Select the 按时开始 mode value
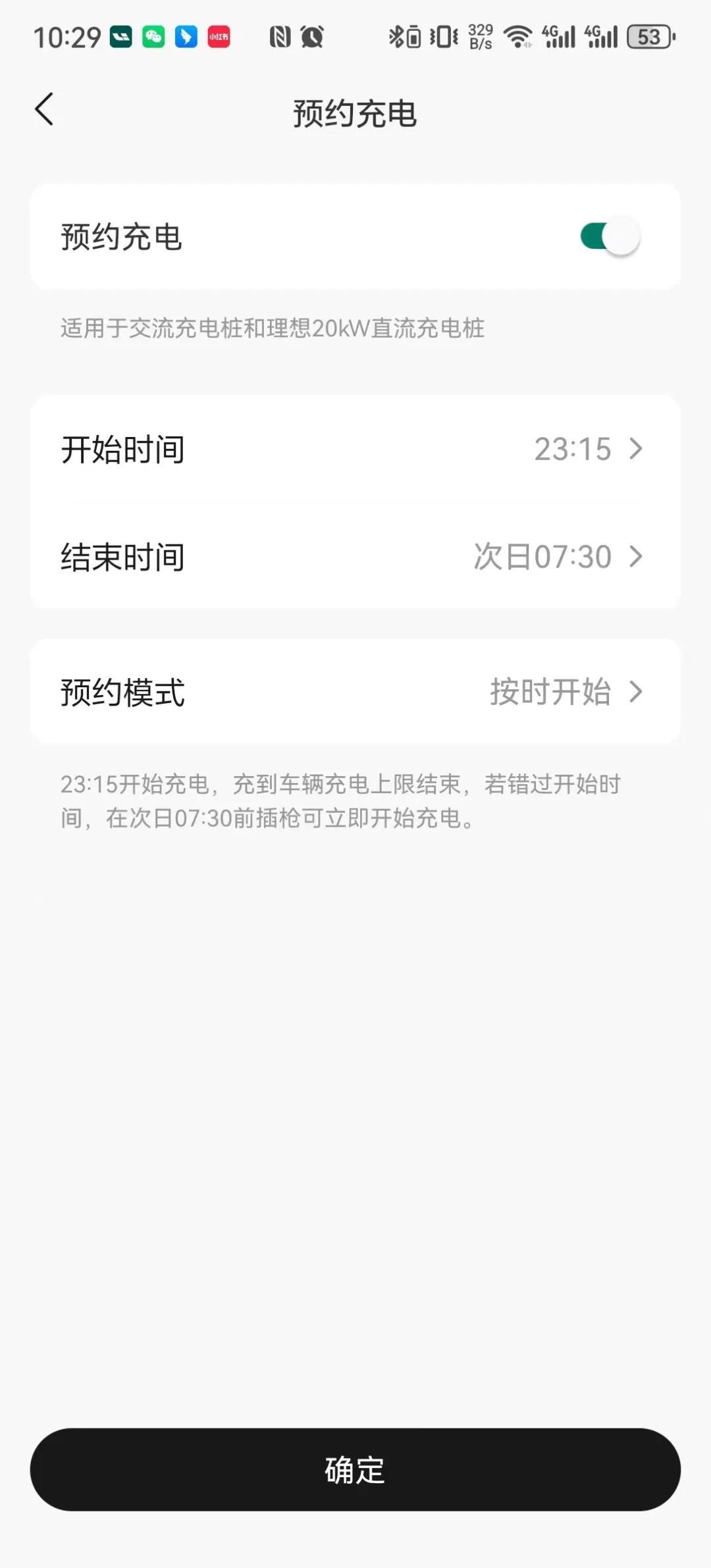 tap(552, 692)
